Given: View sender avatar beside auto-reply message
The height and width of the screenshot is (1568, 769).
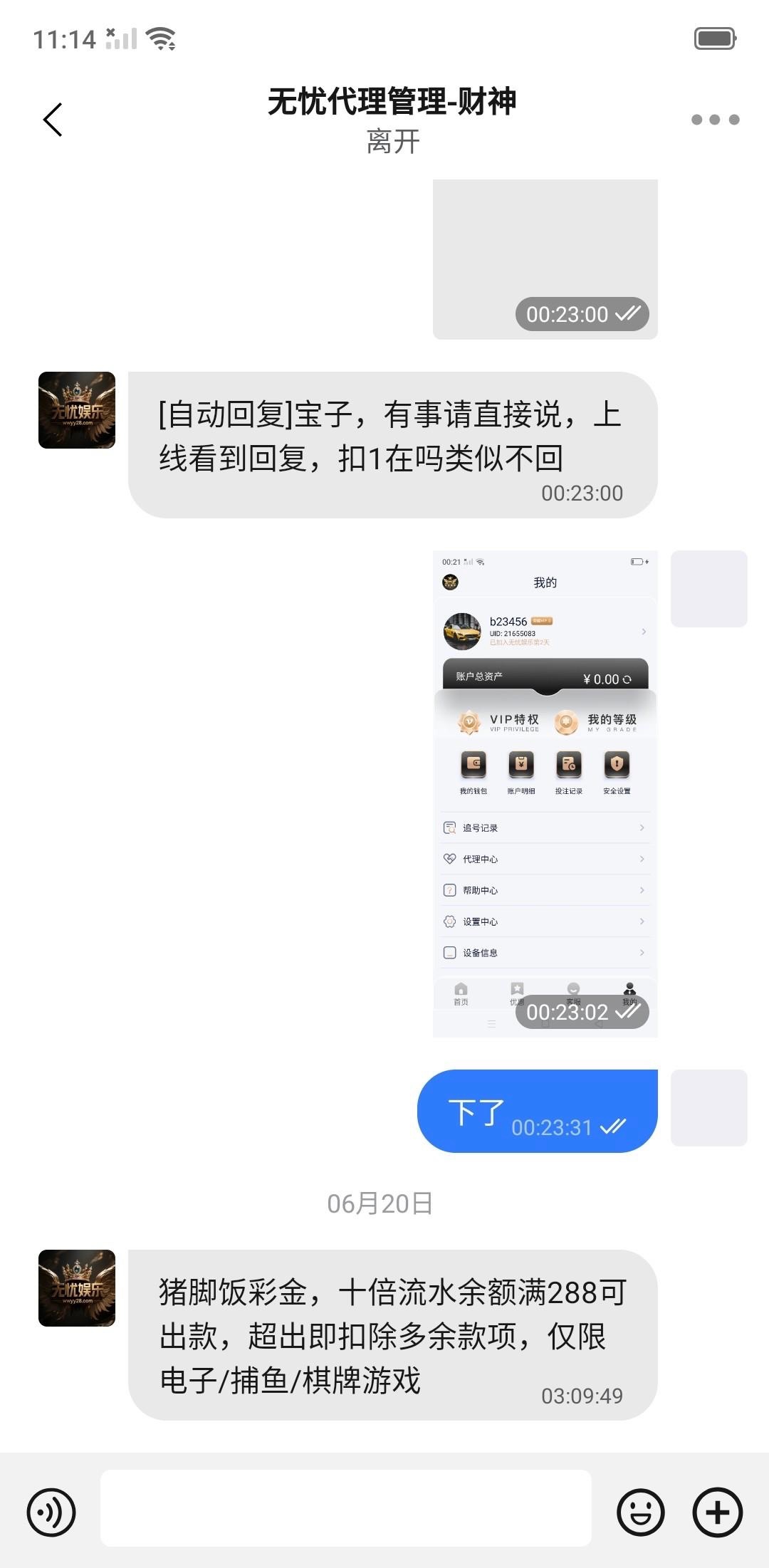Looking at the screenshot, I should [77, 410].
